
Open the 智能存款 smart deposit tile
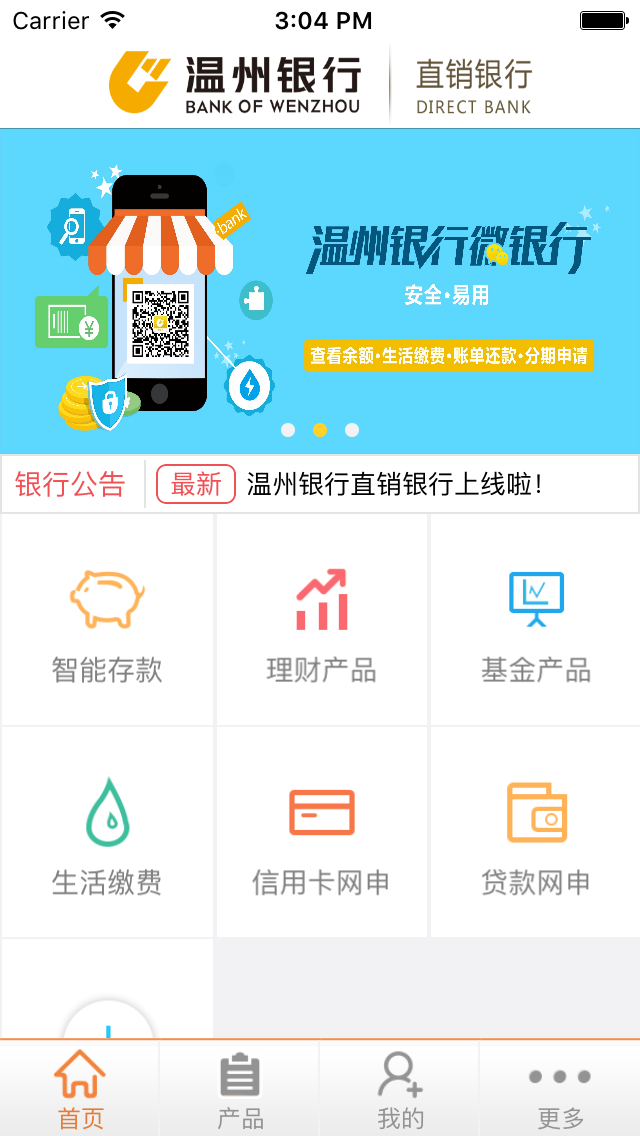pyautogui.click(x=107, y=620)
